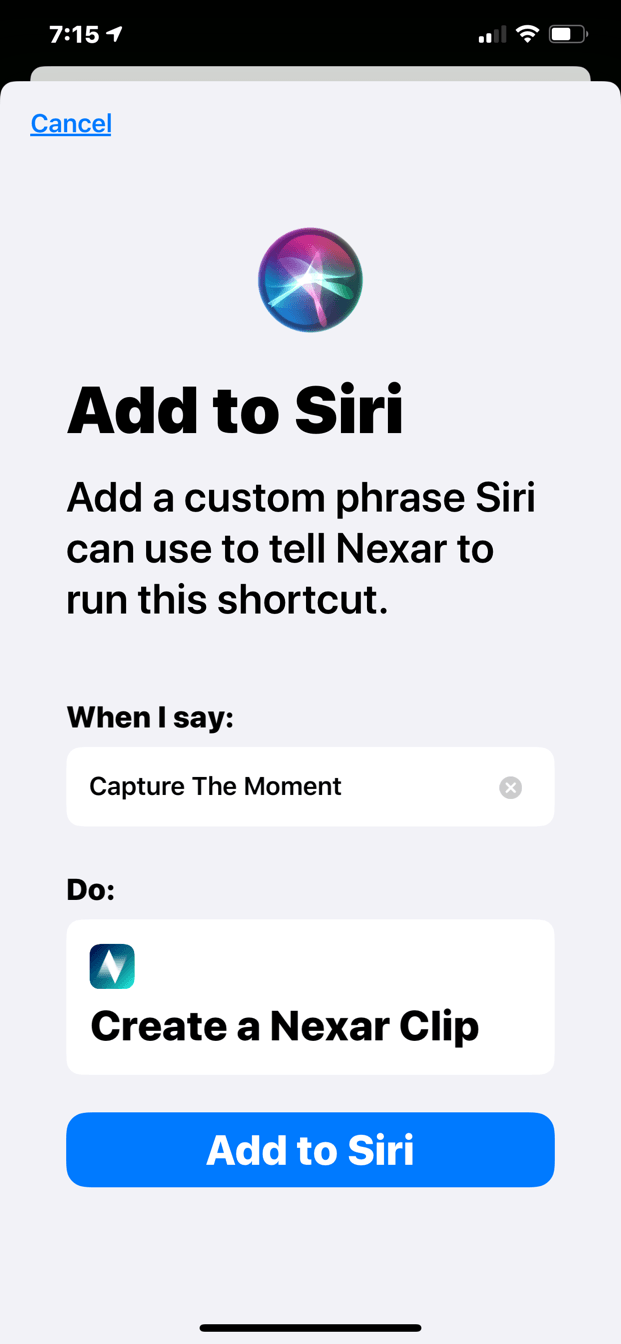This screenshot has width=621, height=1344.
Task: Clear the phrase text field
Action: [x=510, y=788]
